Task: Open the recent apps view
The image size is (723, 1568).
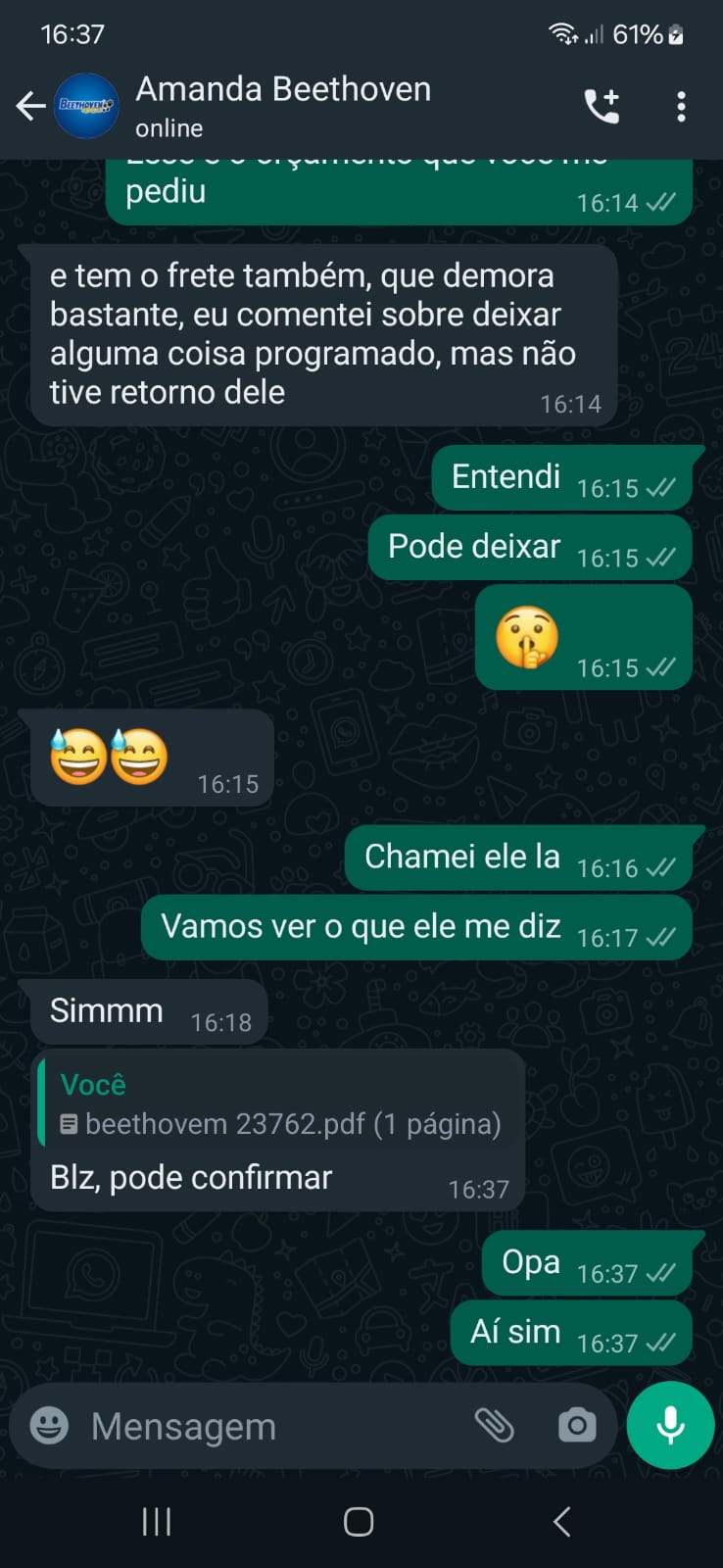Action: point(157,1522)
